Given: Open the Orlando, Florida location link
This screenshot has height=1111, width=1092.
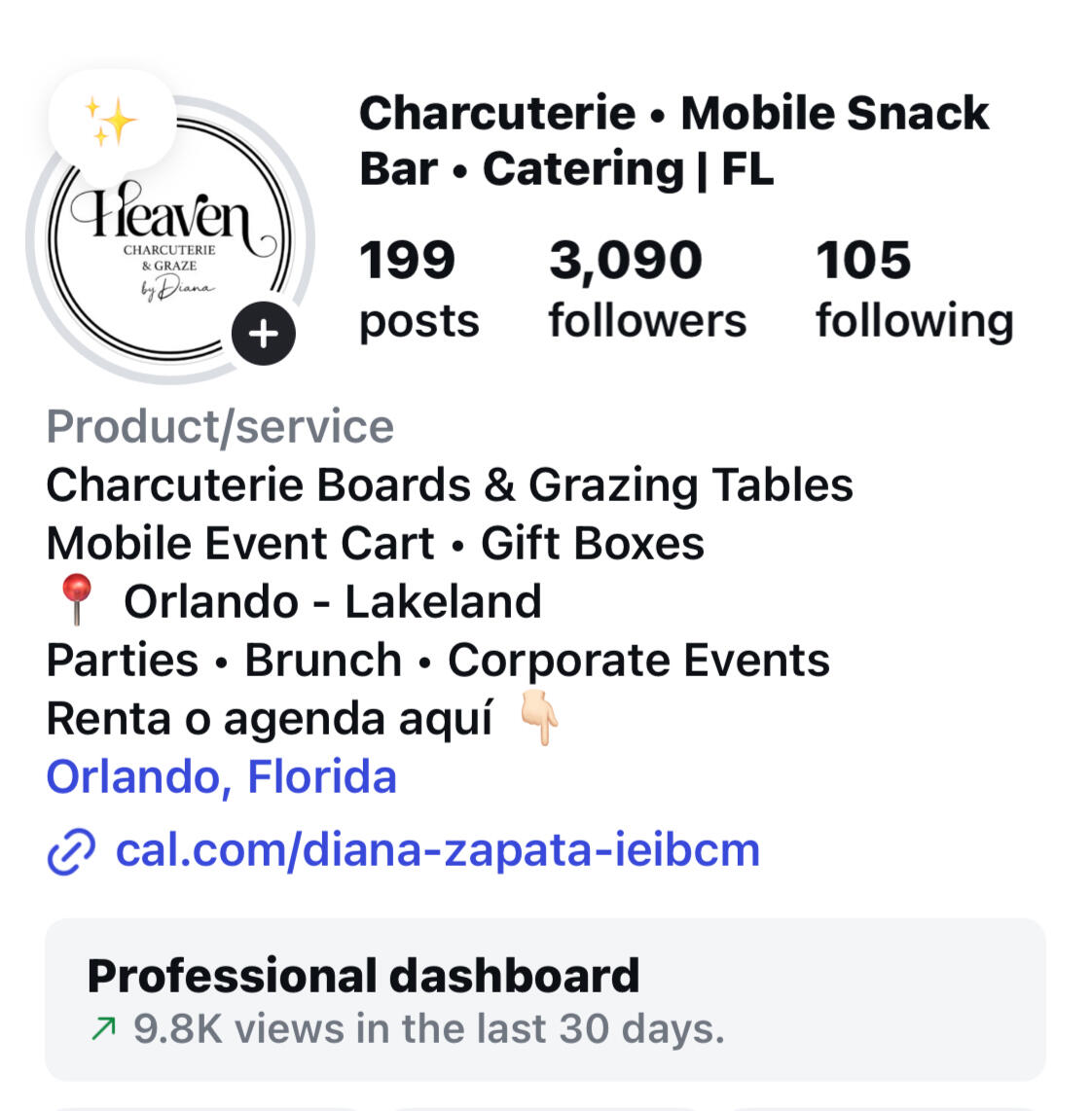Looking at the screenshot, I should [222, 776].
